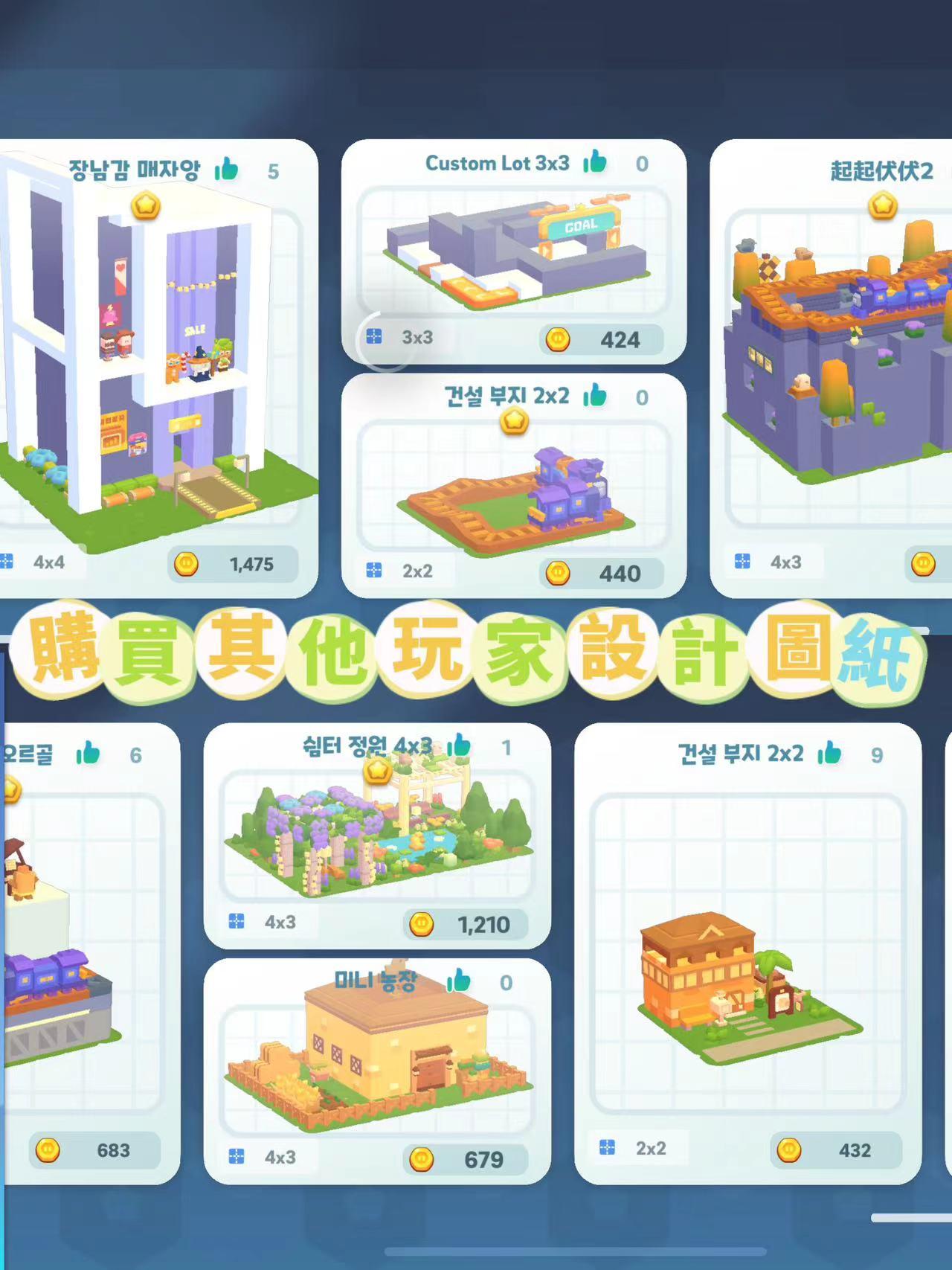Click the thumbs-up icon on the 오르골 card
This screenshot has height=1270, width=952.
pos(90,754)
